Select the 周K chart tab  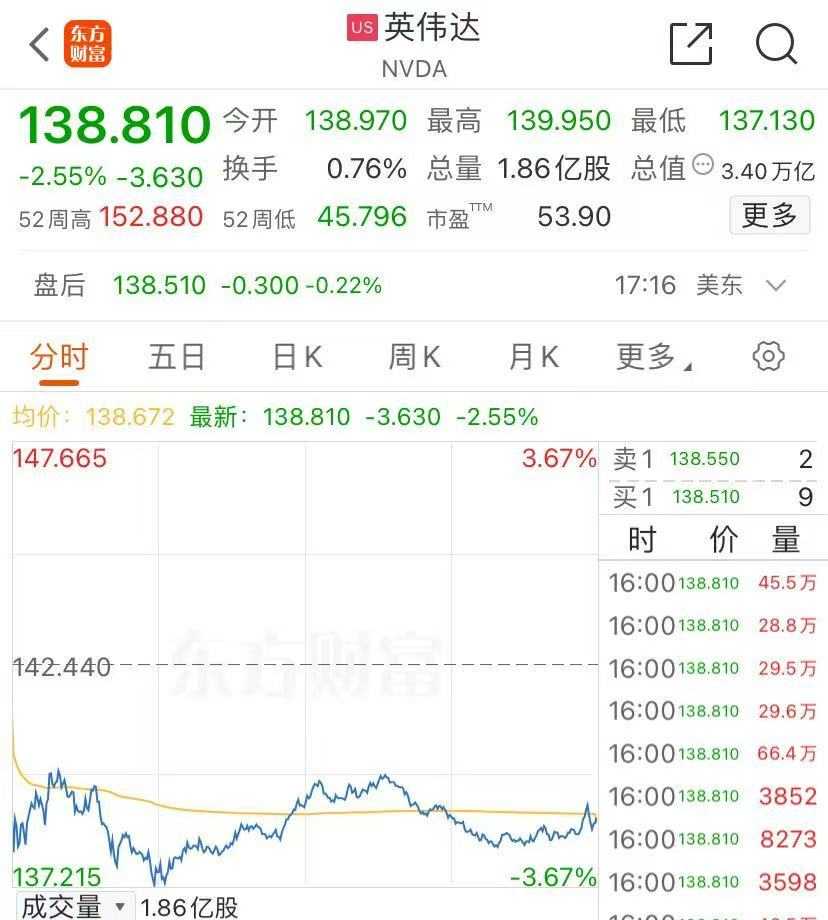click(414, 357)
